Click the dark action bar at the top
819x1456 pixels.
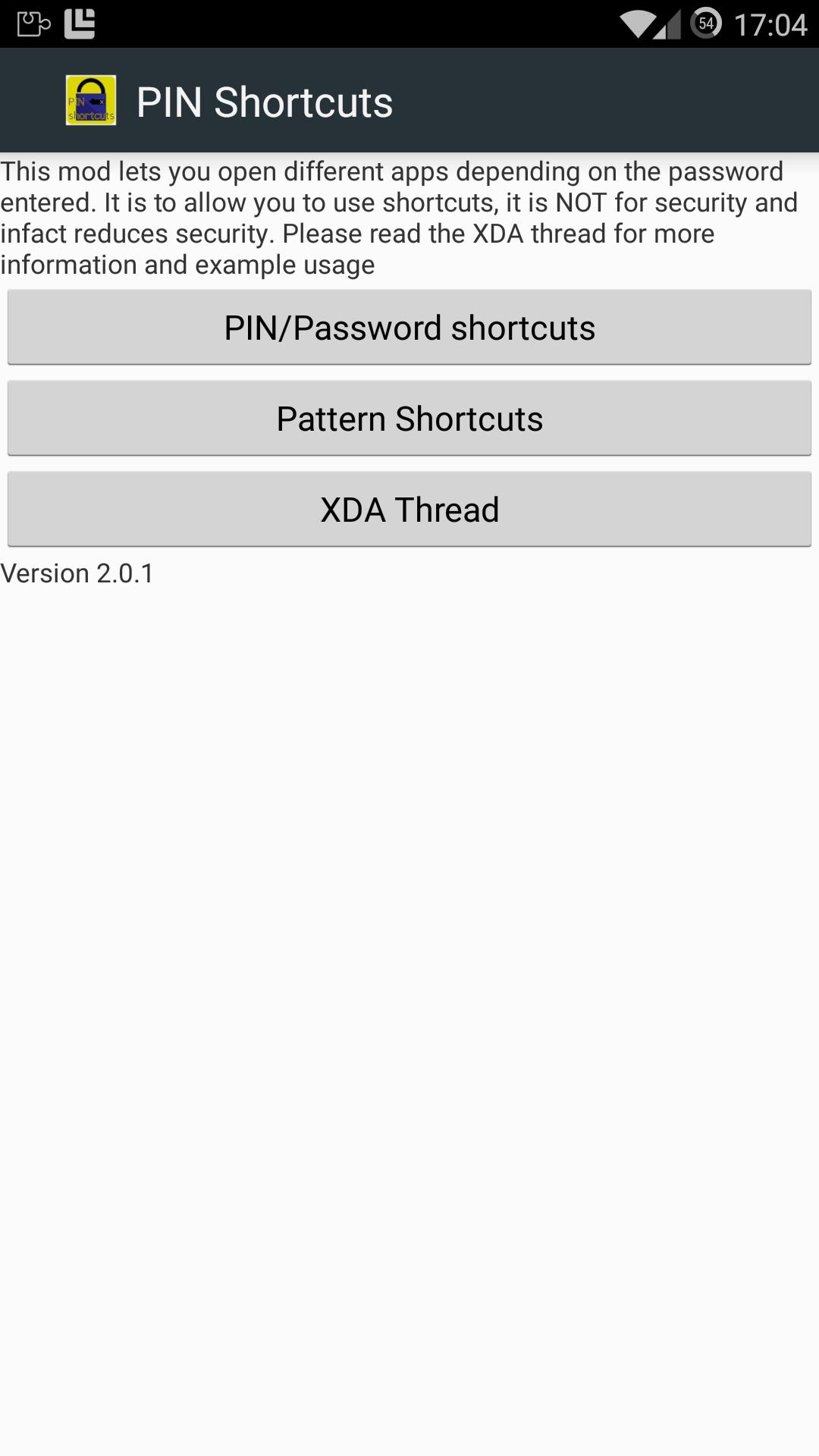(531, 102)
